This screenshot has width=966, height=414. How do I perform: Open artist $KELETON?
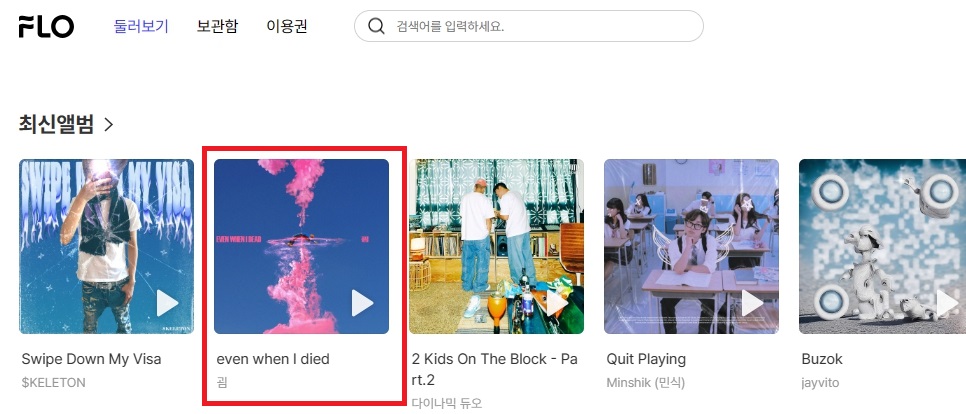[53, 383]
